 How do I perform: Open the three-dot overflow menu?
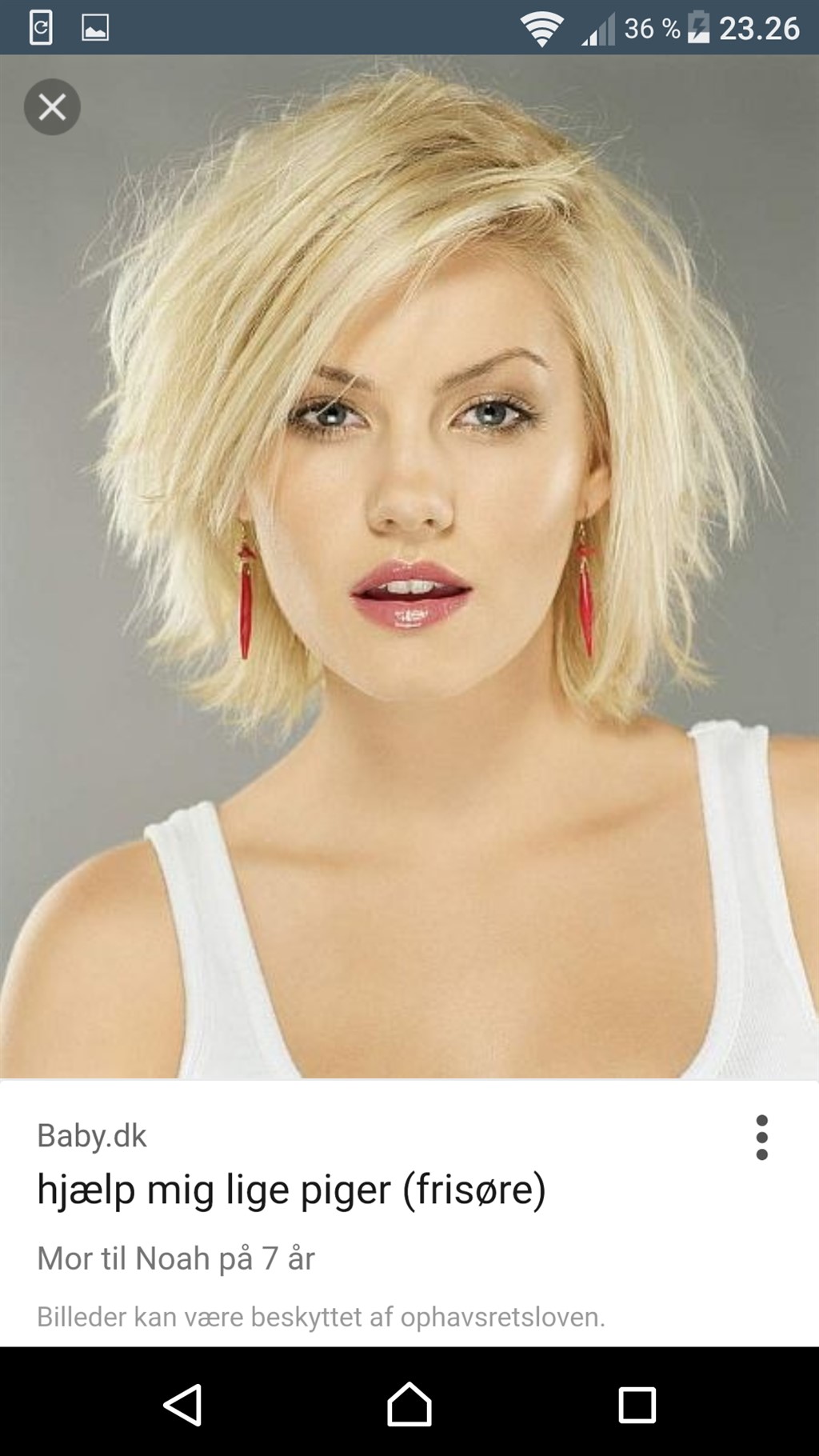tap(761, 1137)
